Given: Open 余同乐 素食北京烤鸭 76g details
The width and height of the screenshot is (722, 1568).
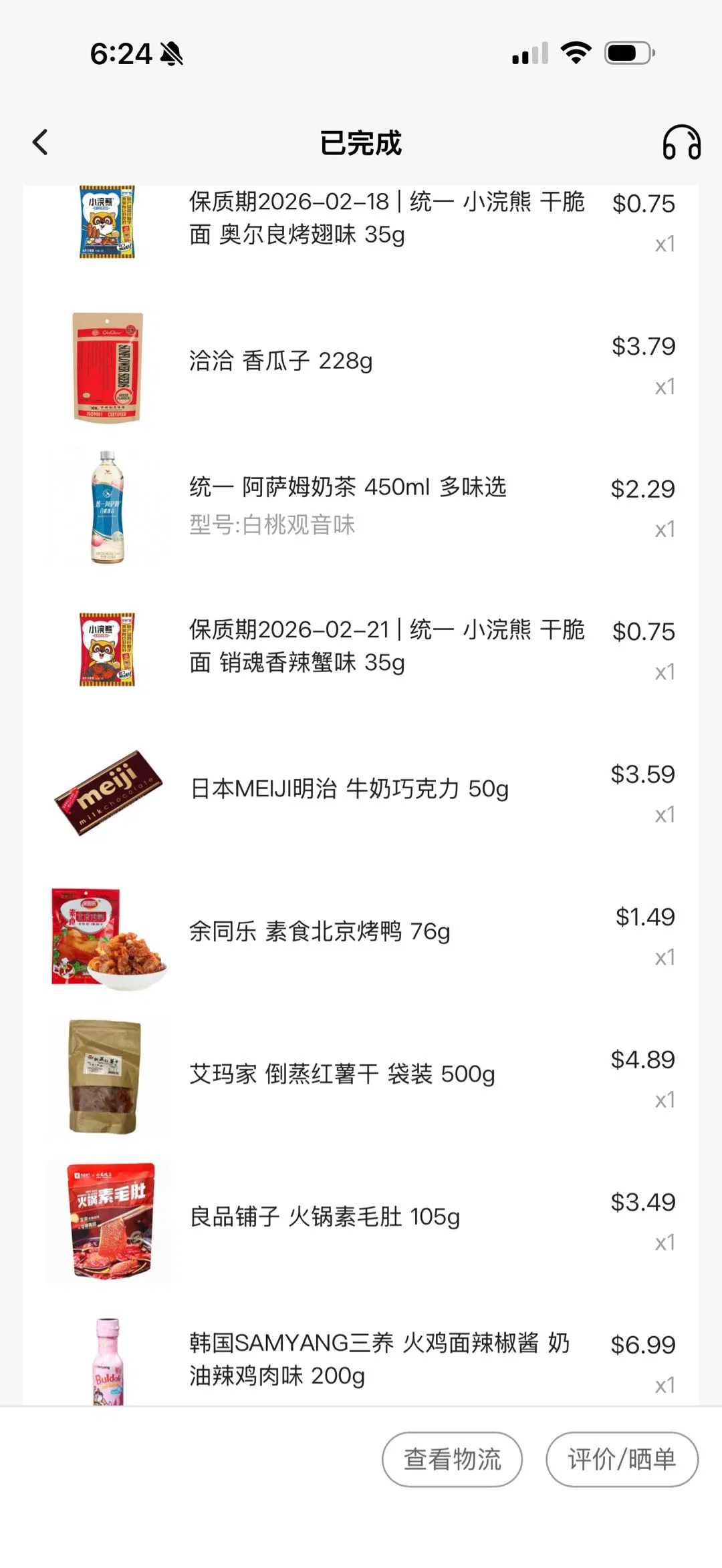Looking at the screenshot, I should pos(320,931).
